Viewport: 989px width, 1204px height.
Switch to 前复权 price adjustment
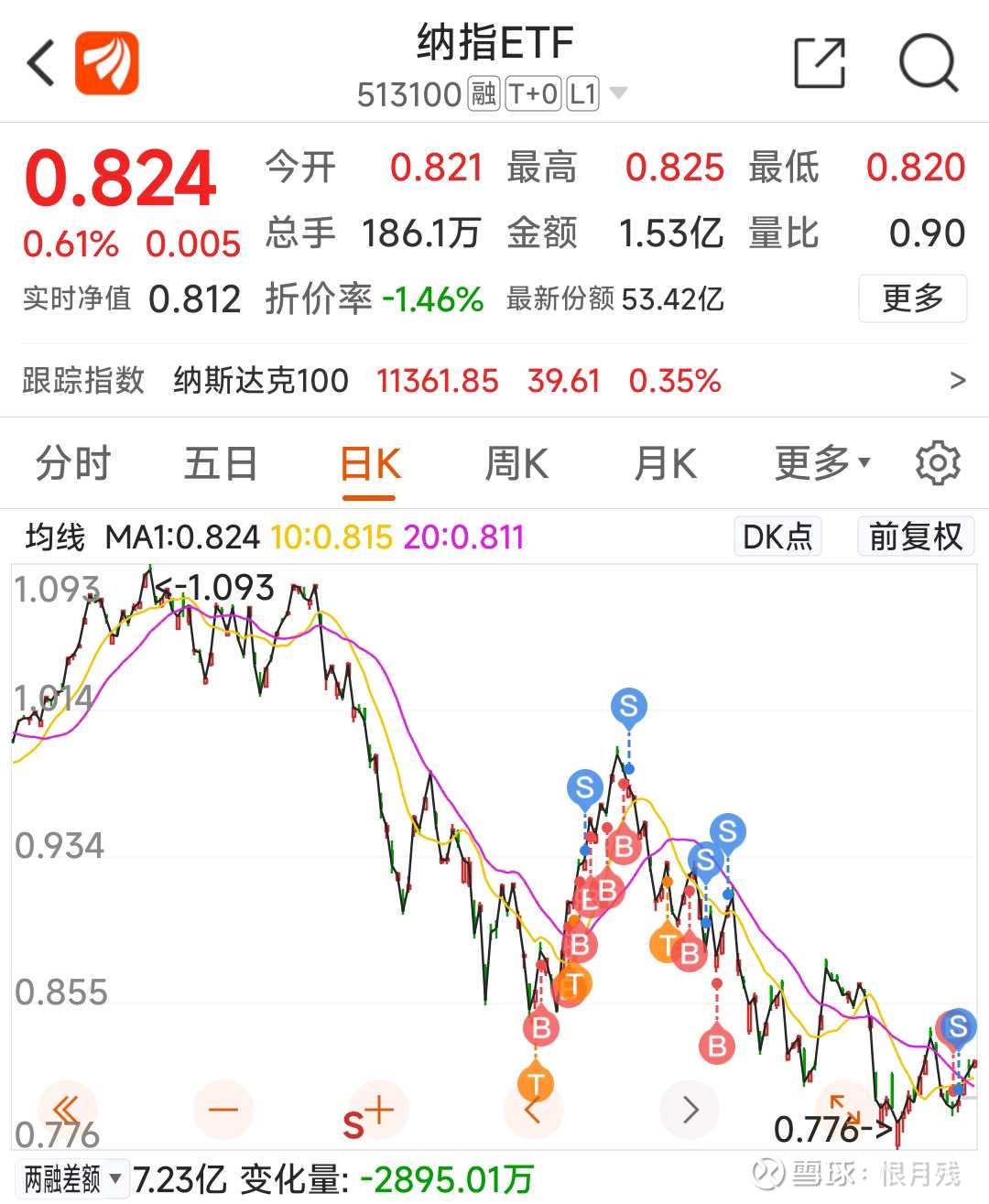[915, 537]
